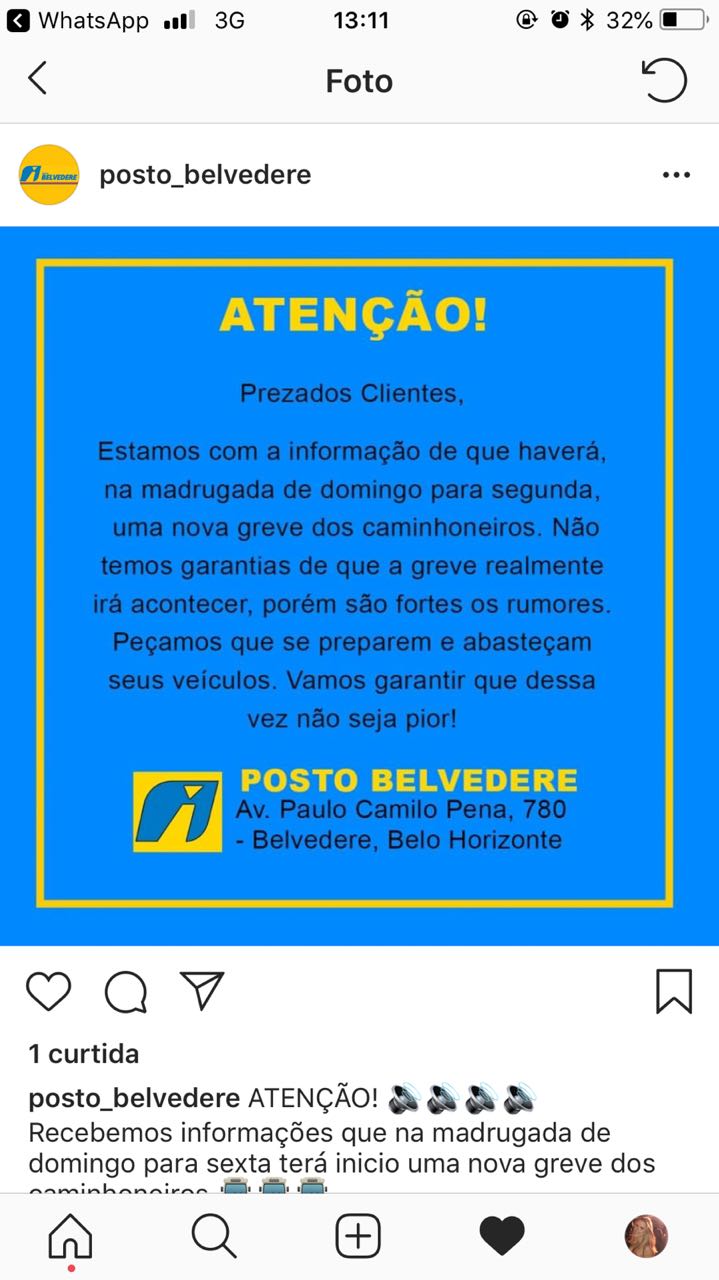Switch to the Home tab

pos(70,1238)
